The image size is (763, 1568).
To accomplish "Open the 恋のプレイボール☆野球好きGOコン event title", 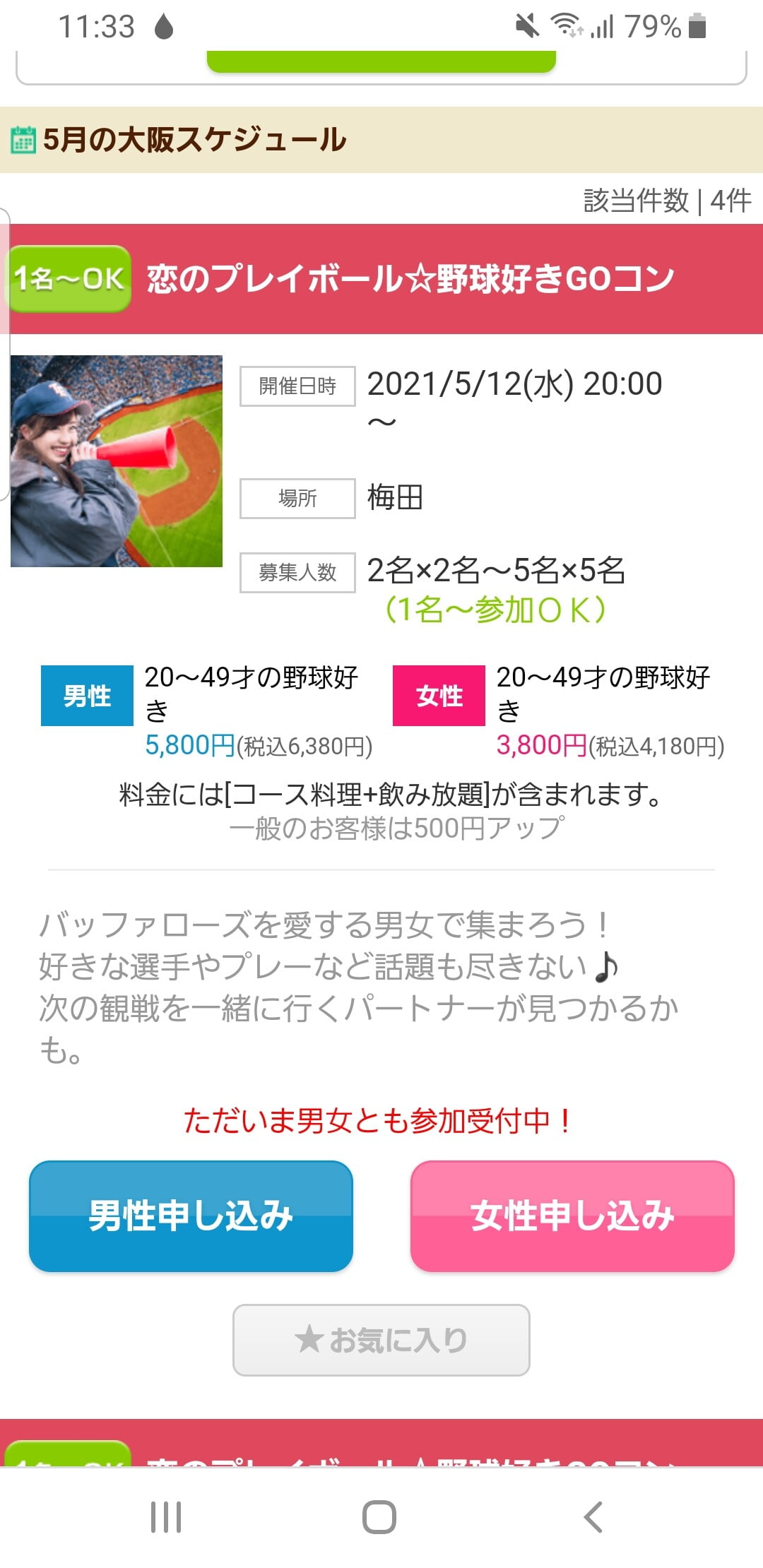I will (x=410, y=278).
